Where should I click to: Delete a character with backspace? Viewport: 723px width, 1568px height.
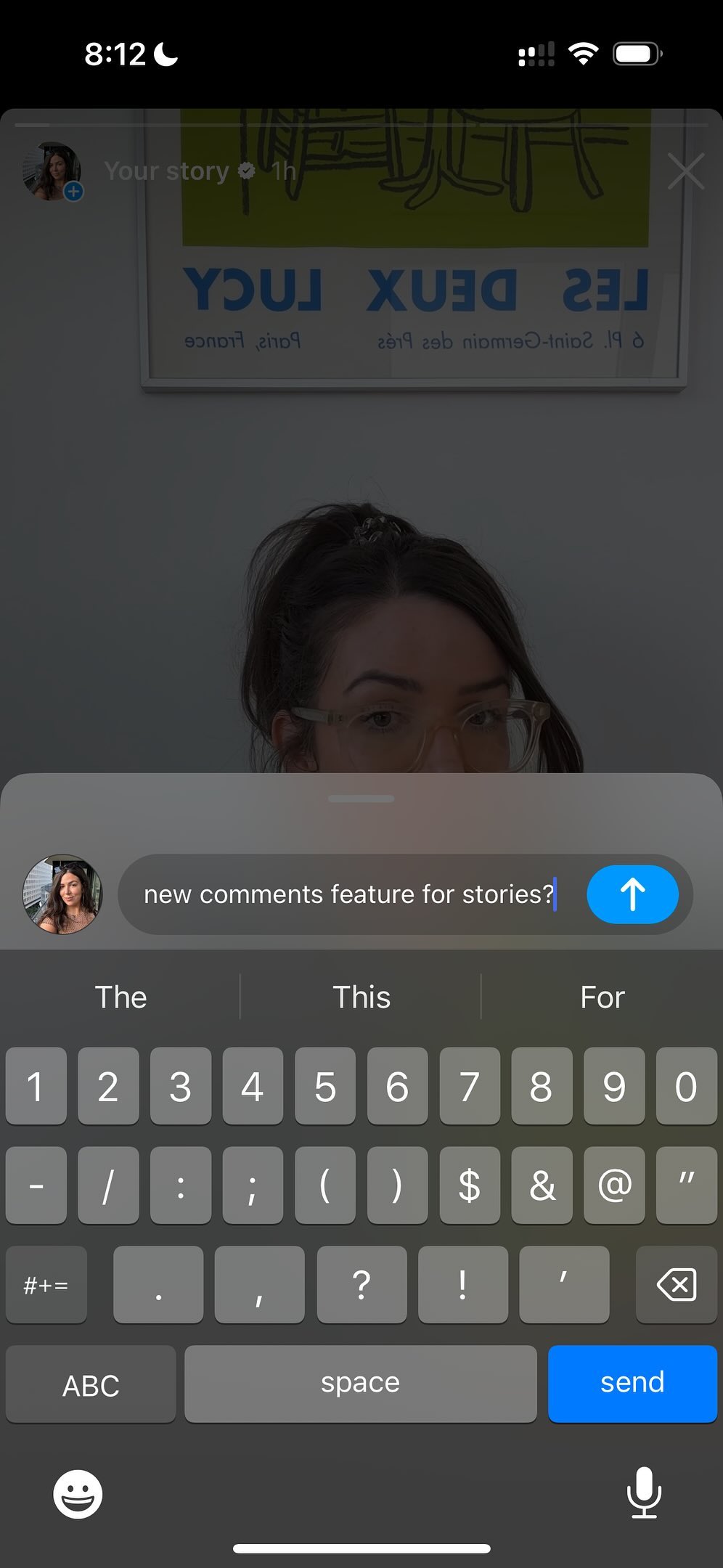coord(676,1284)
